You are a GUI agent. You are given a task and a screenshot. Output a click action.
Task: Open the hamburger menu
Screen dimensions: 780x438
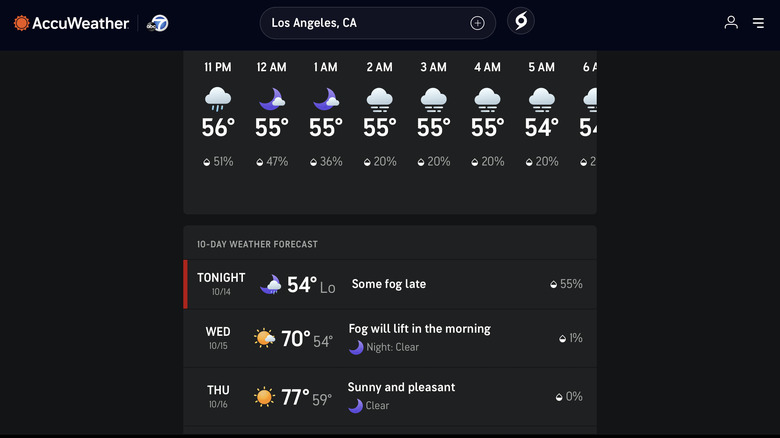pos(758,23)
